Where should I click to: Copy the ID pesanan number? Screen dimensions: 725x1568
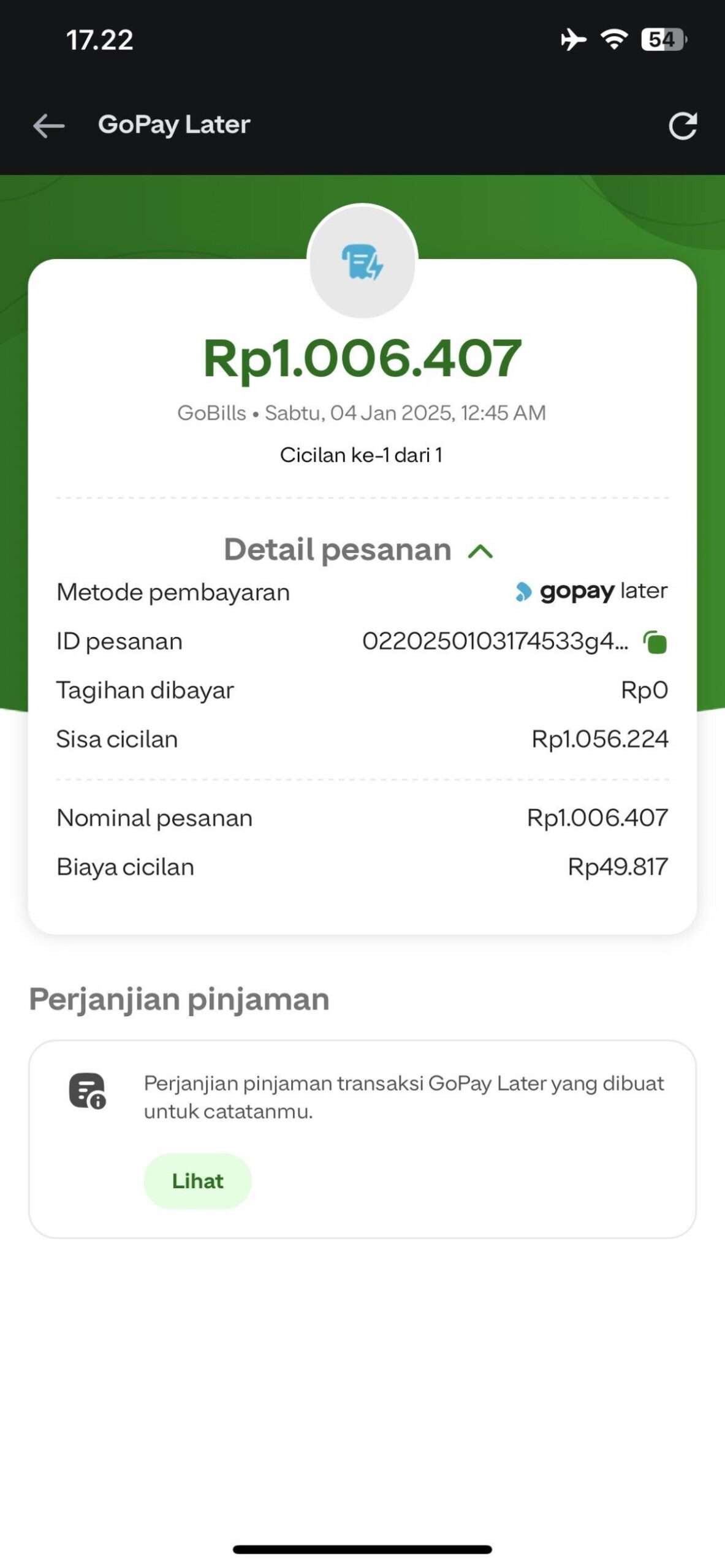click(655, 643)
